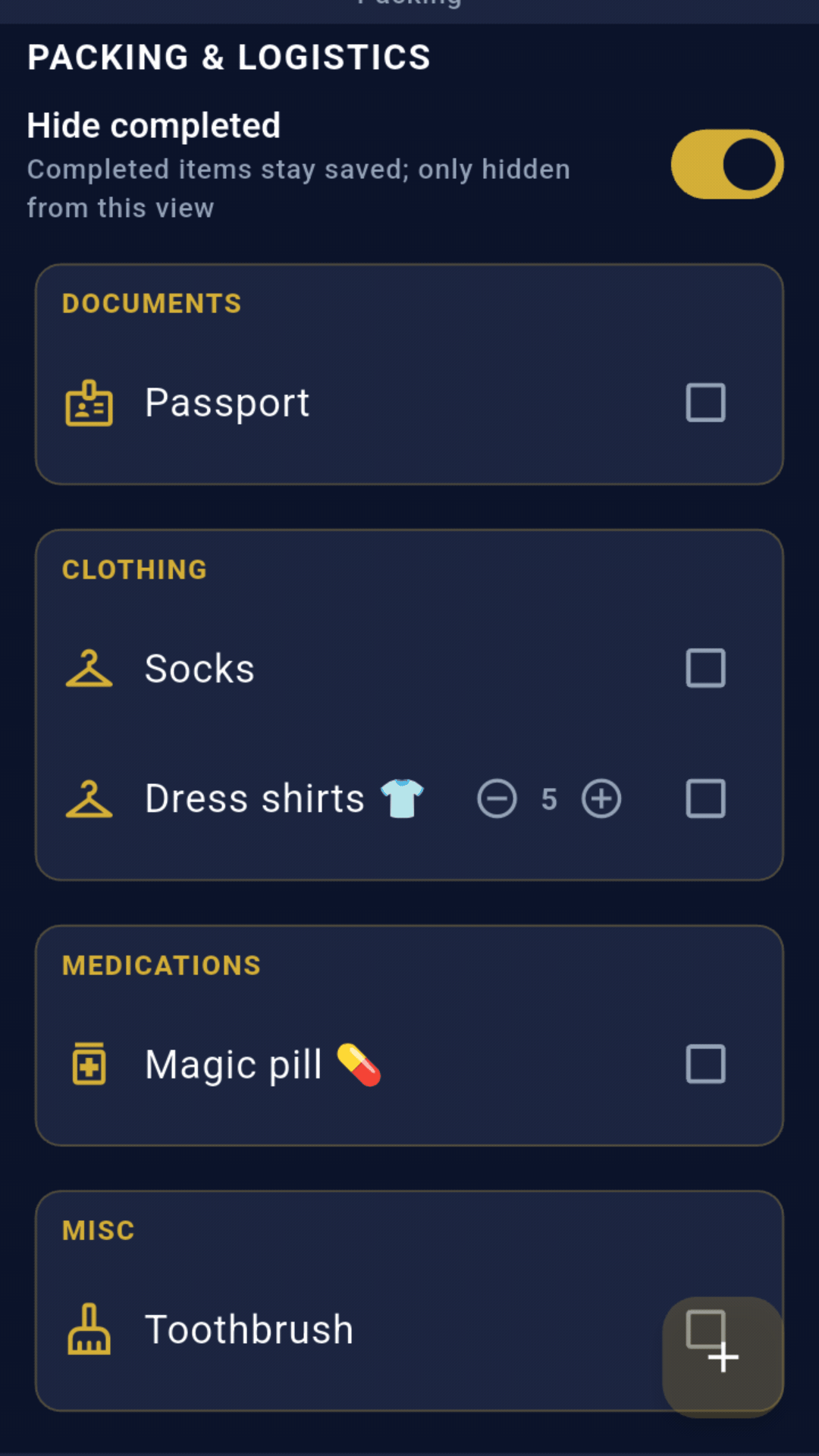Viewport: 819px width, 1456px height.
Task: Select the brush icon next to Toothbrush
Action: click(x=89, y=1329)
